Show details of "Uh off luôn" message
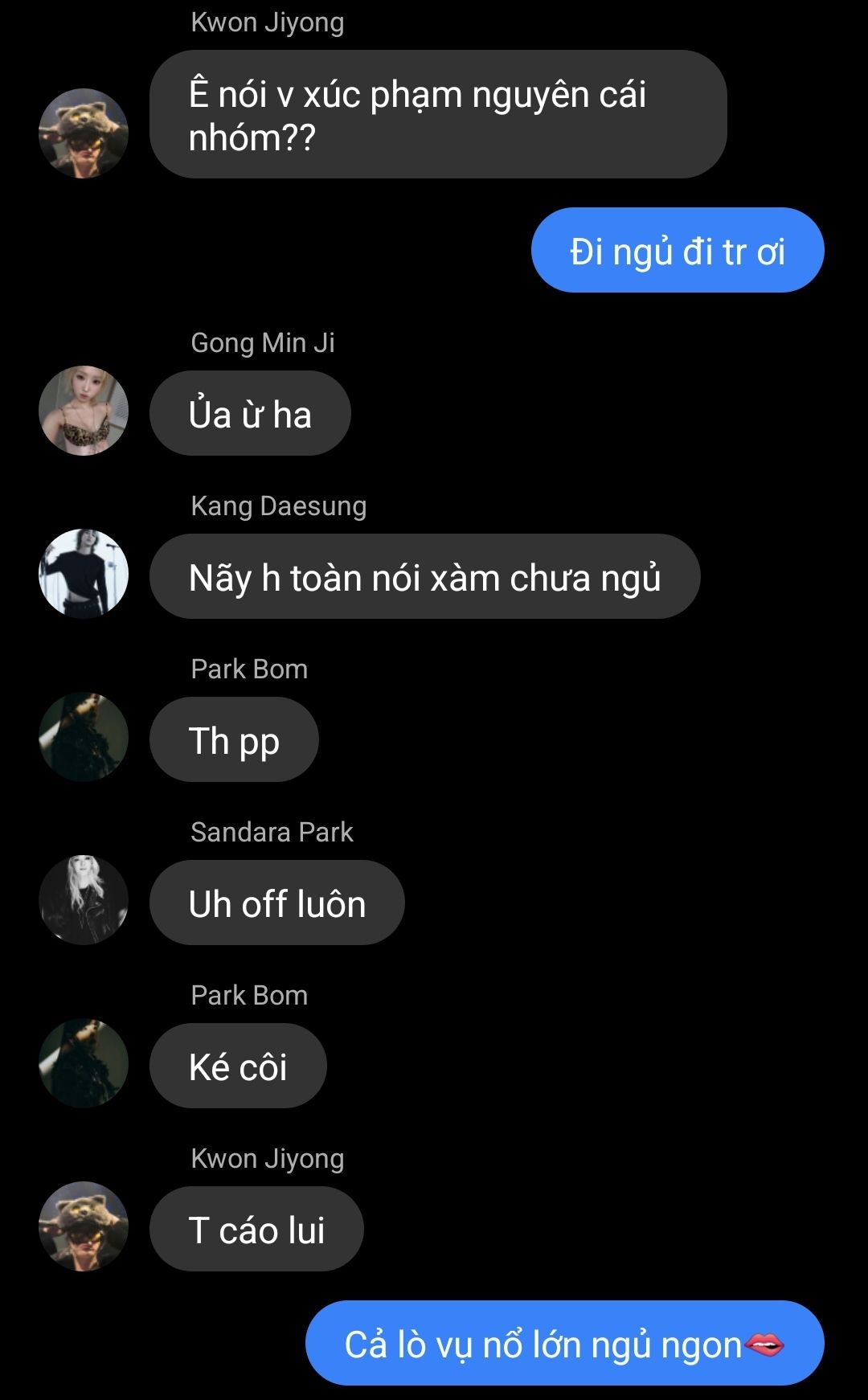The image size is (868, 1400). click(277, 903)
